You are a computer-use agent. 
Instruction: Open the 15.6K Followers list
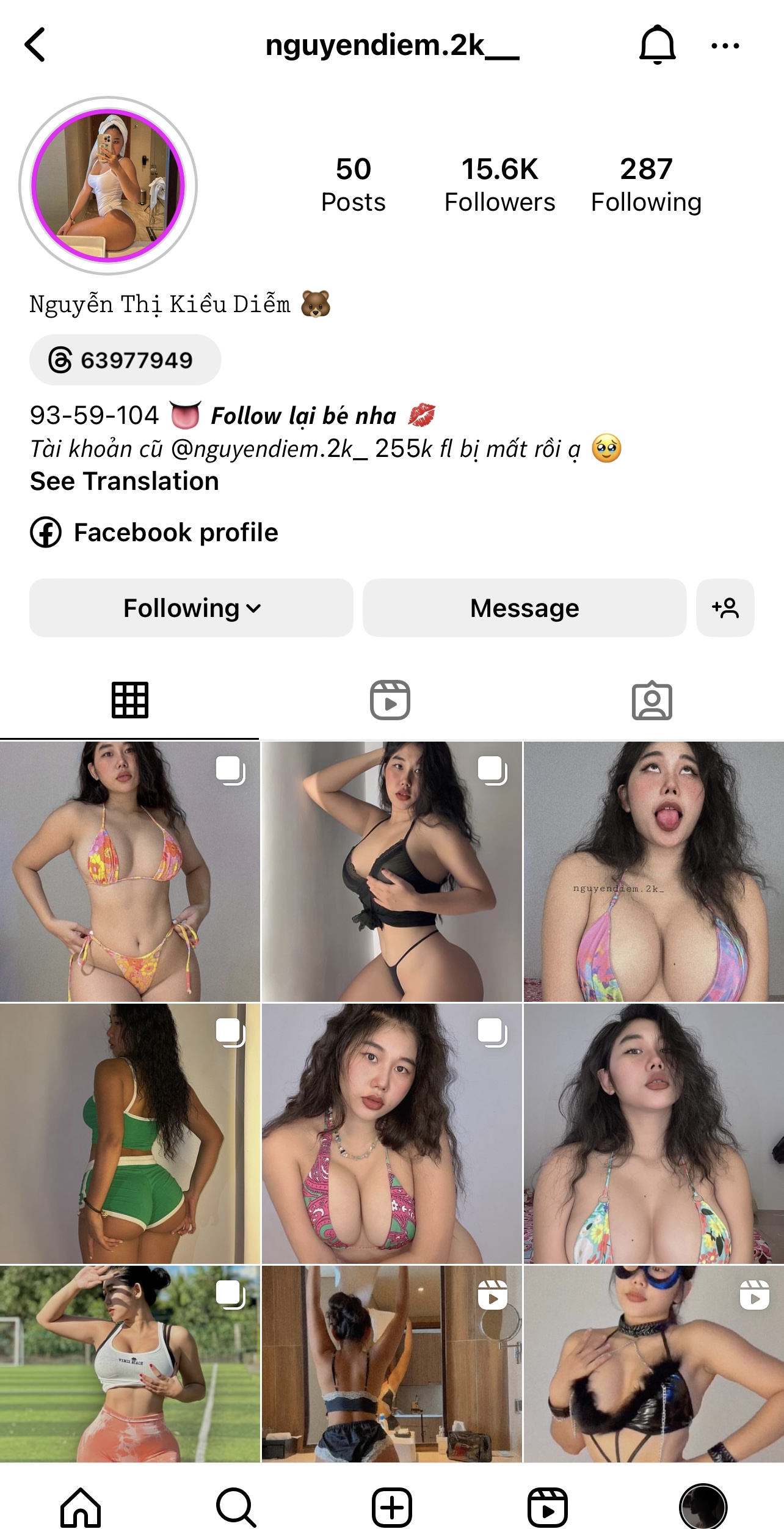(499, 184)
